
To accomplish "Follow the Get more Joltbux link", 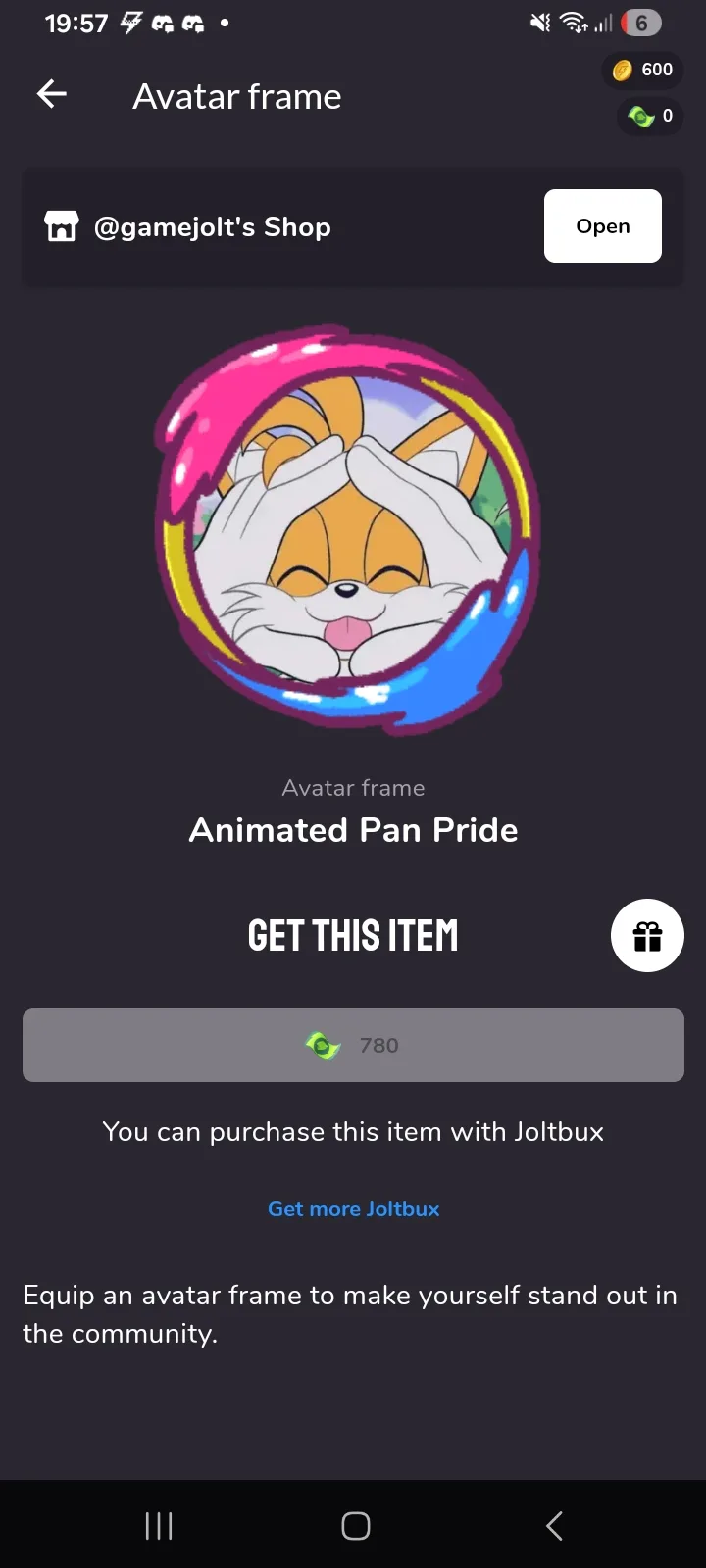I will (353, 1209).
